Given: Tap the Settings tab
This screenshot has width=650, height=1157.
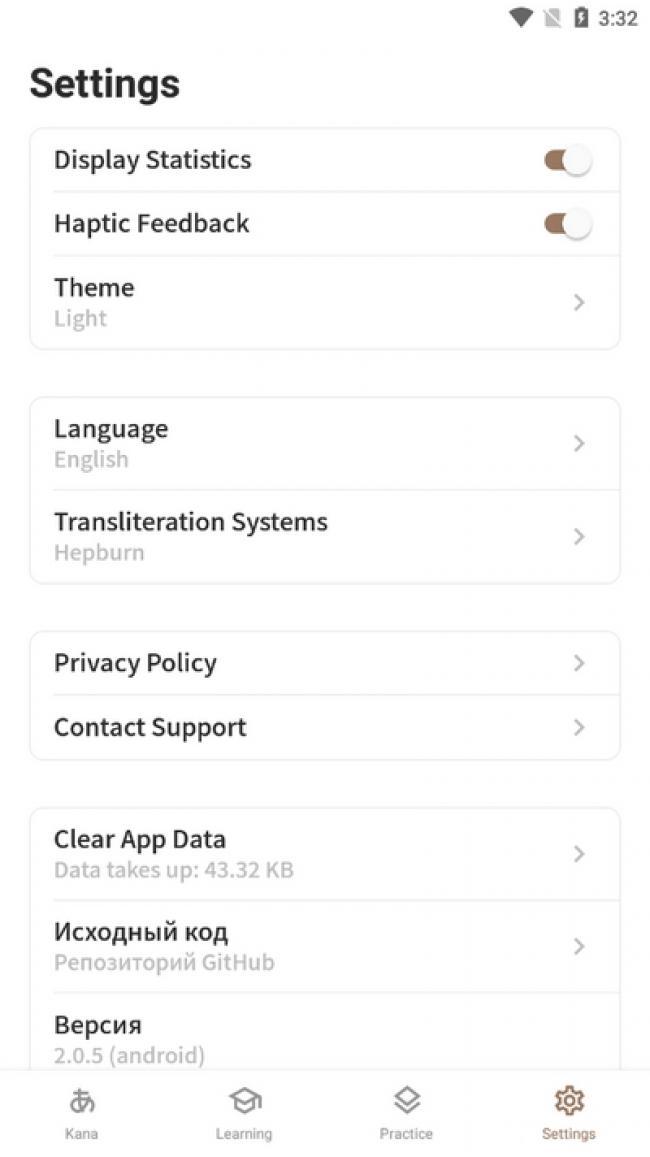Looking at the screenshot, I should coord(569,1113).
